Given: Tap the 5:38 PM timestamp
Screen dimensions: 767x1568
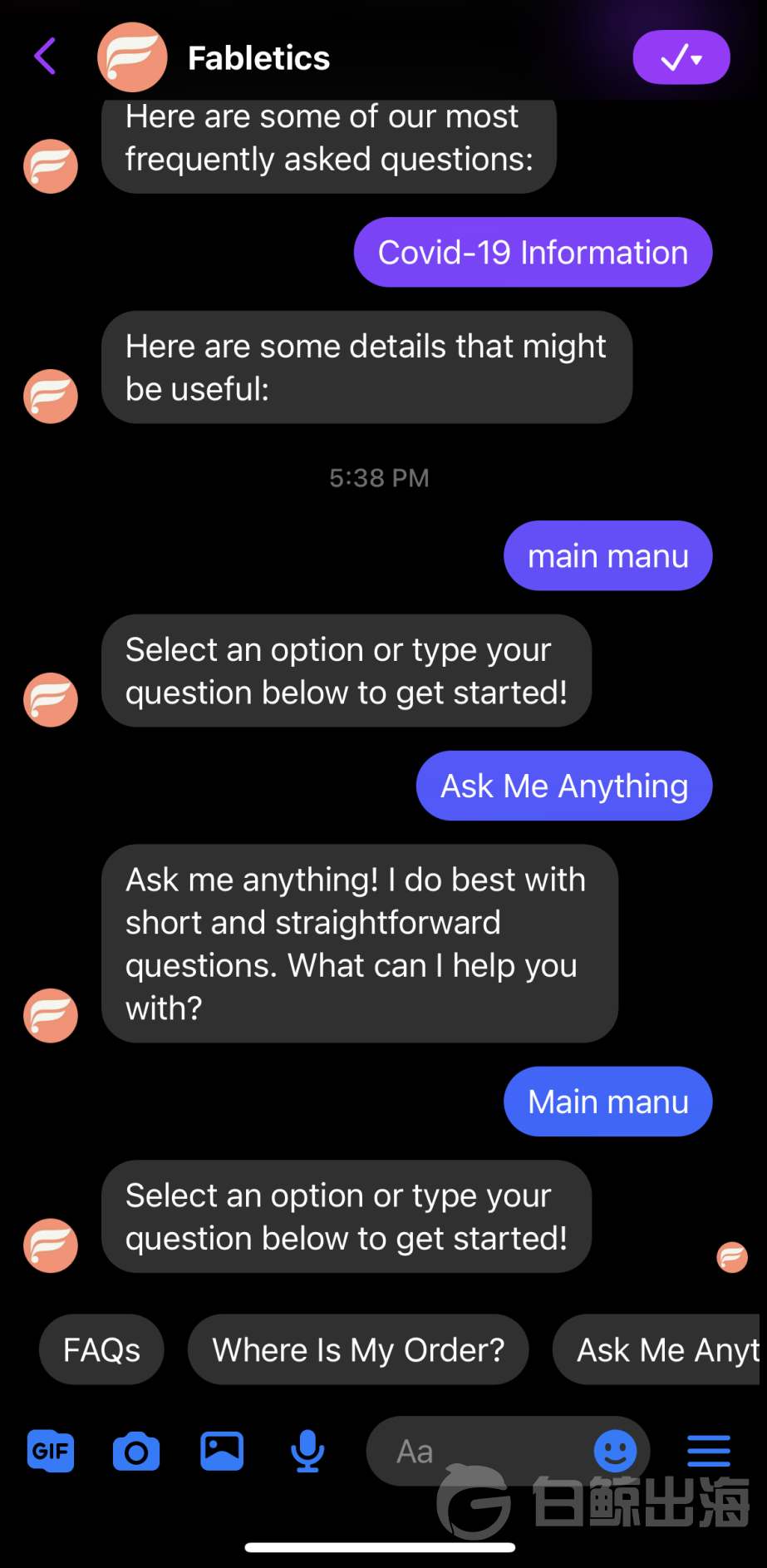Looking at the screenshot, I should (379, 477).
